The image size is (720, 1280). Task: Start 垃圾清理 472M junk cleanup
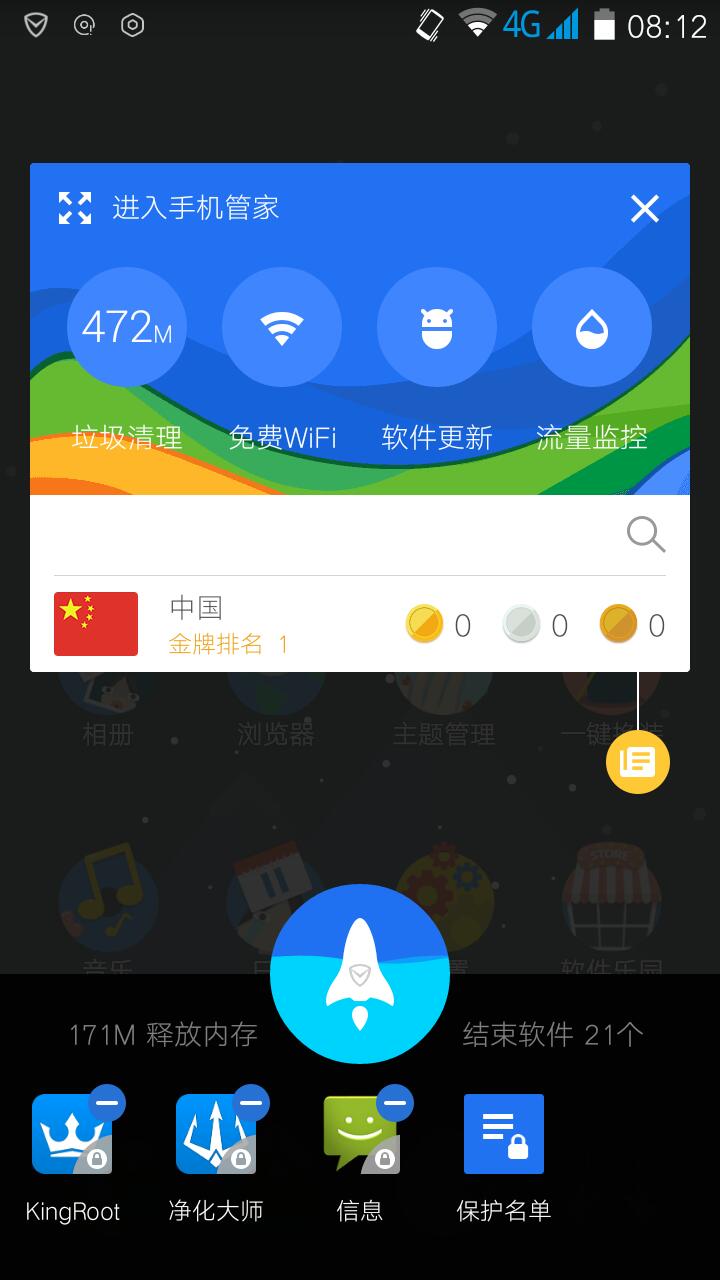tap(127, 327)
